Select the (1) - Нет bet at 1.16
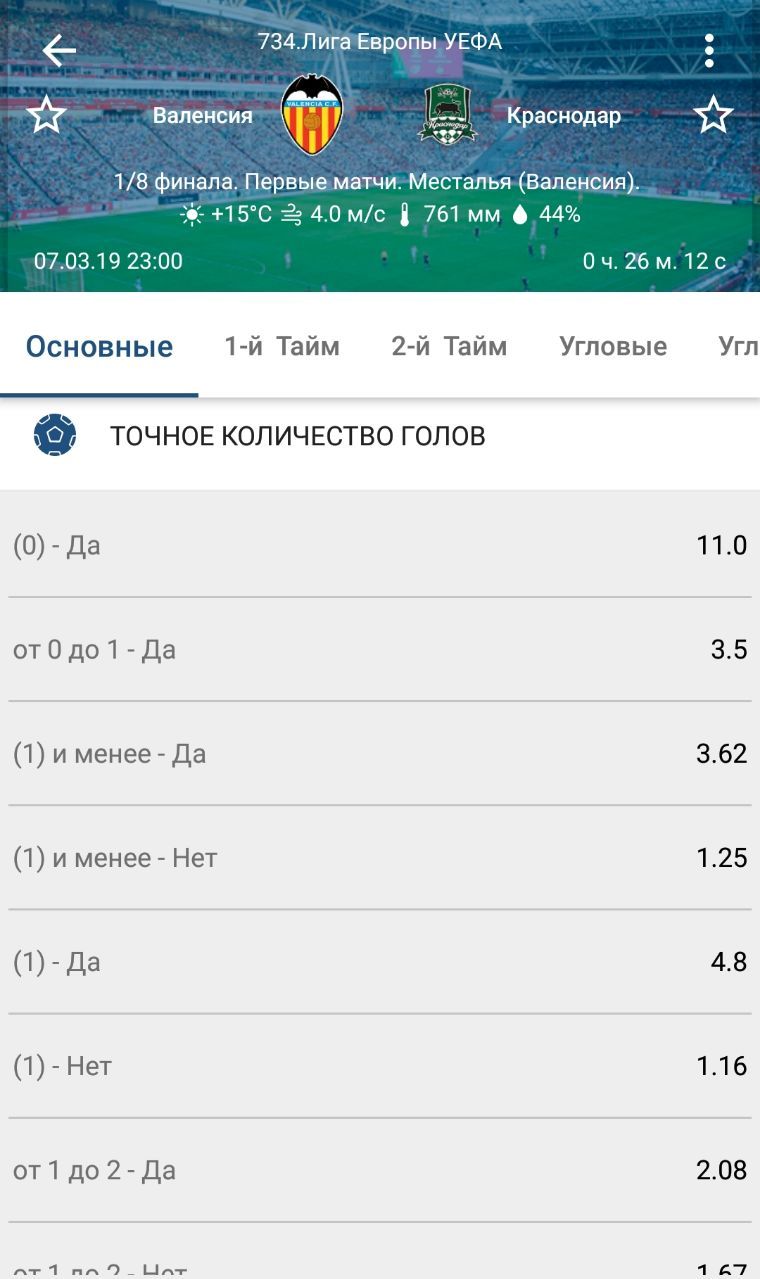 click(x=380, y=1065)
